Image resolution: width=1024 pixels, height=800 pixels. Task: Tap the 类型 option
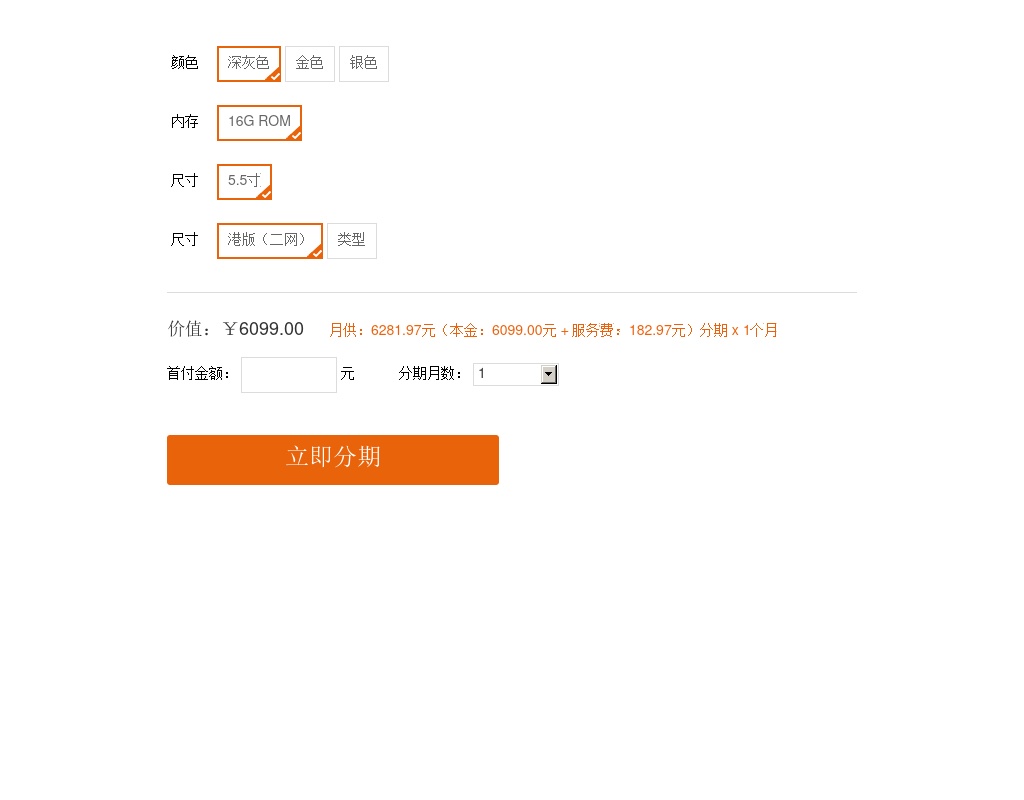click(351, 240)
